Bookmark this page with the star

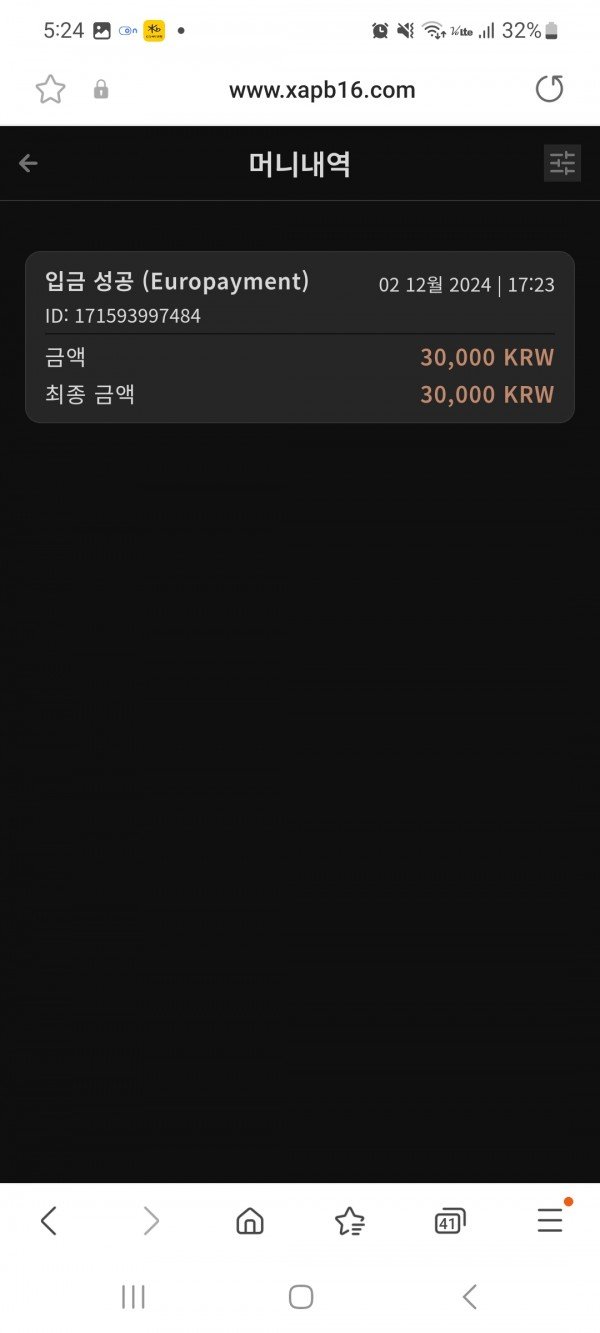50,90
